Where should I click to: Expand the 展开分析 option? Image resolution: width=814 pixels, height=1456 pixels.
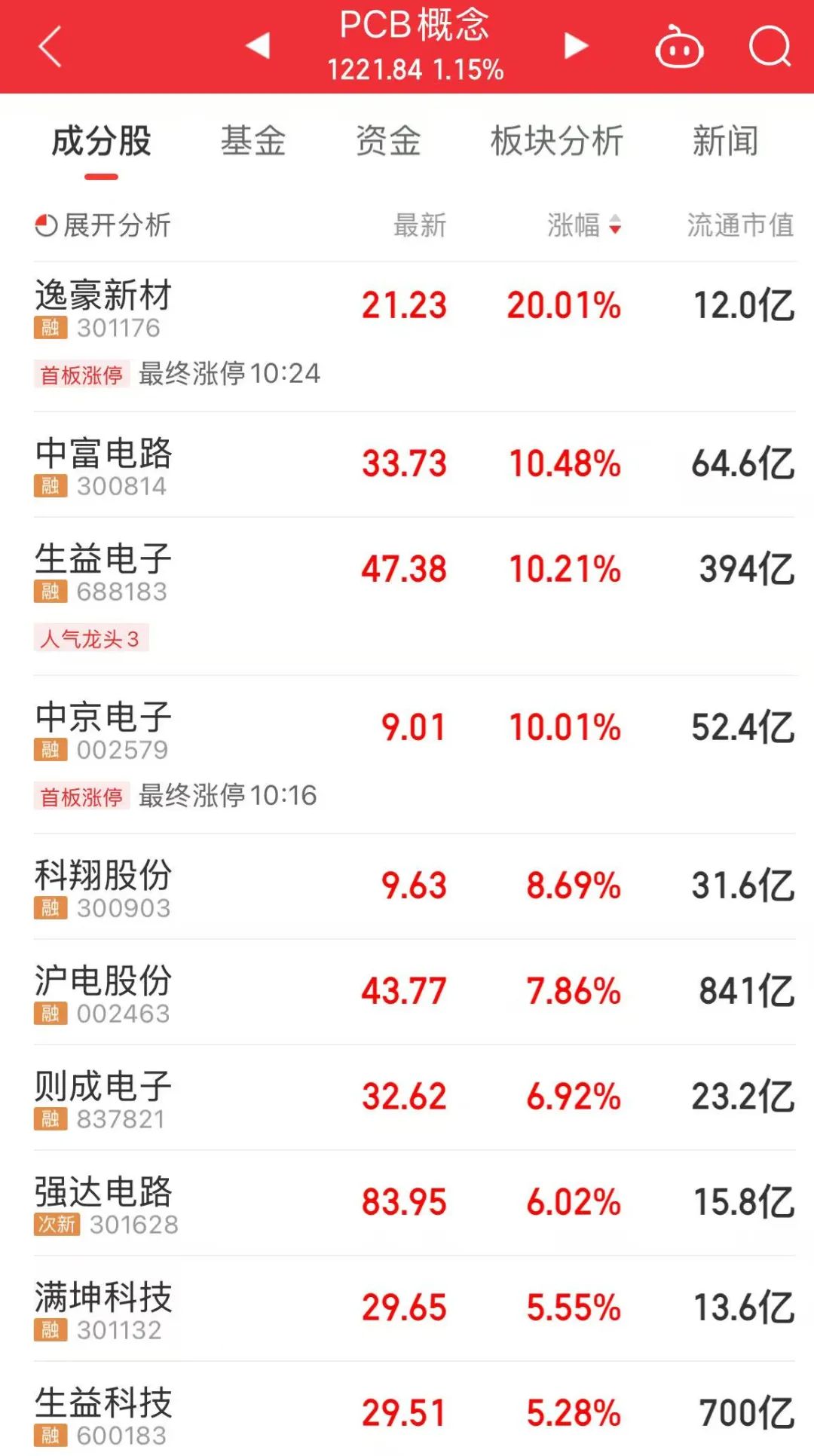(x=104, y=225)
